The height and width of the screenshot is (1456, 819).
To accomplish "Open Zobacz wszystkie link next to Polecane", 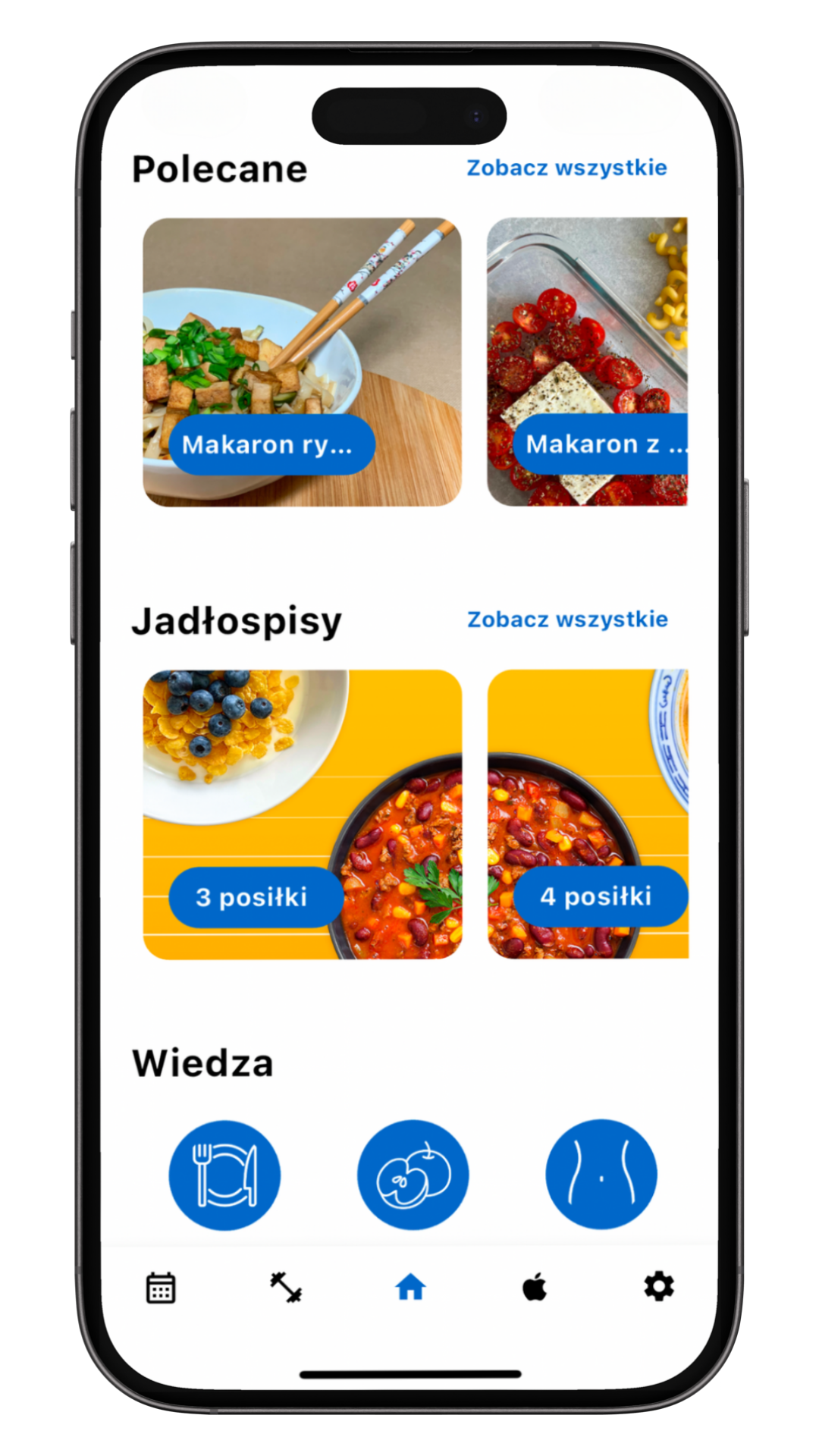I will pyautogui.click(x=566, y=168).
